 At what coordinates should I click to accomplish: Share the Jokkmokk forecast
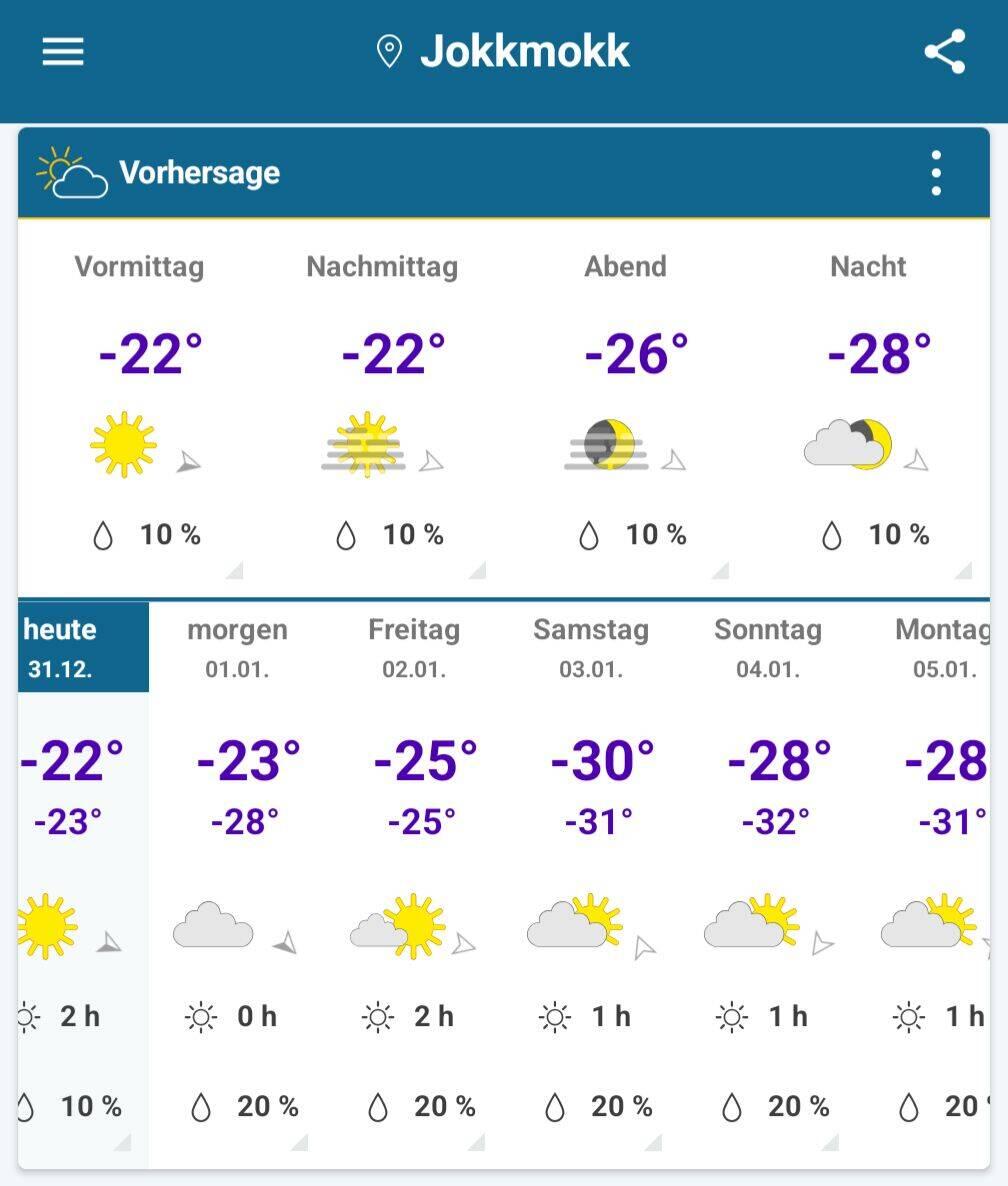(944, 52)
